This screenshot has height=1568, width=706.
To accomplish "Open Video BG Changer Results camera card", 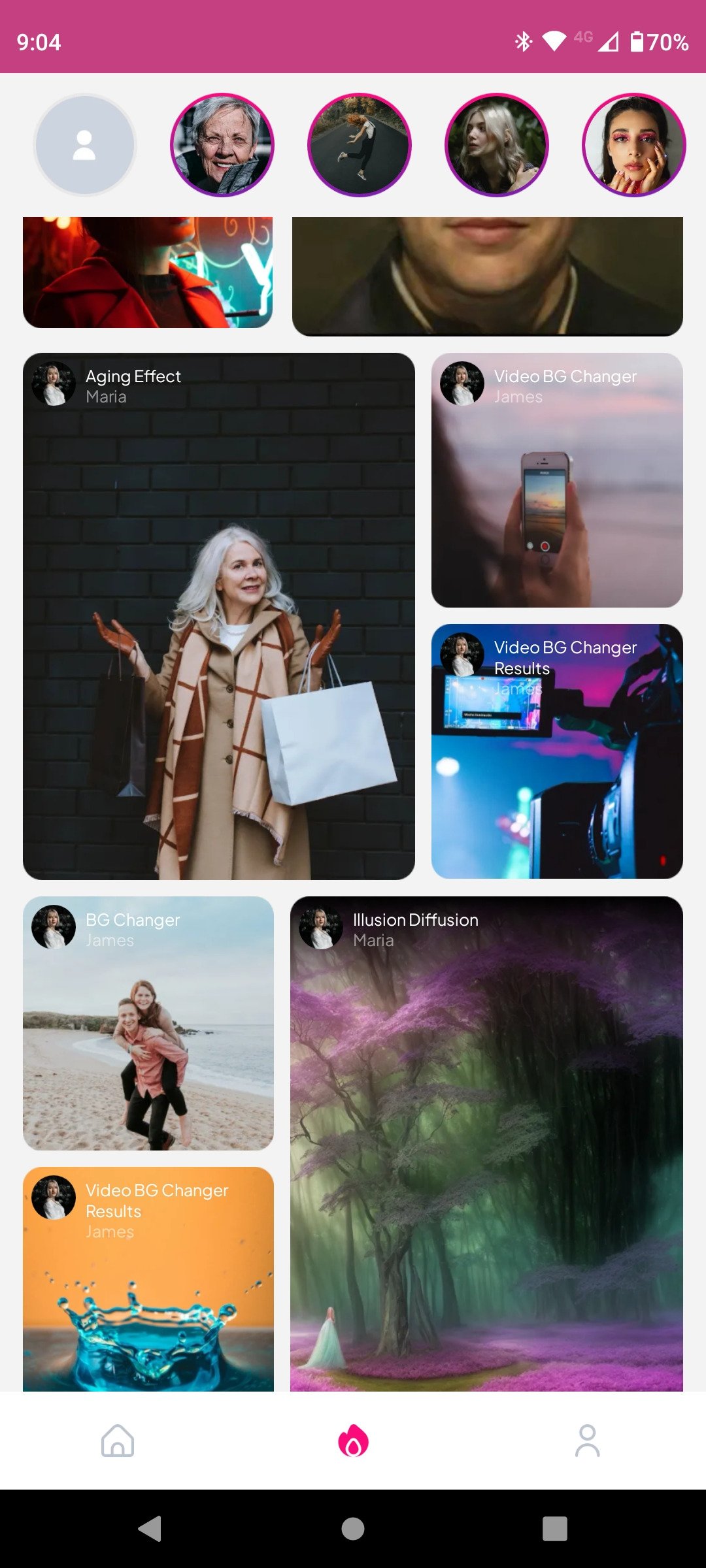I will tap(557, 751).
